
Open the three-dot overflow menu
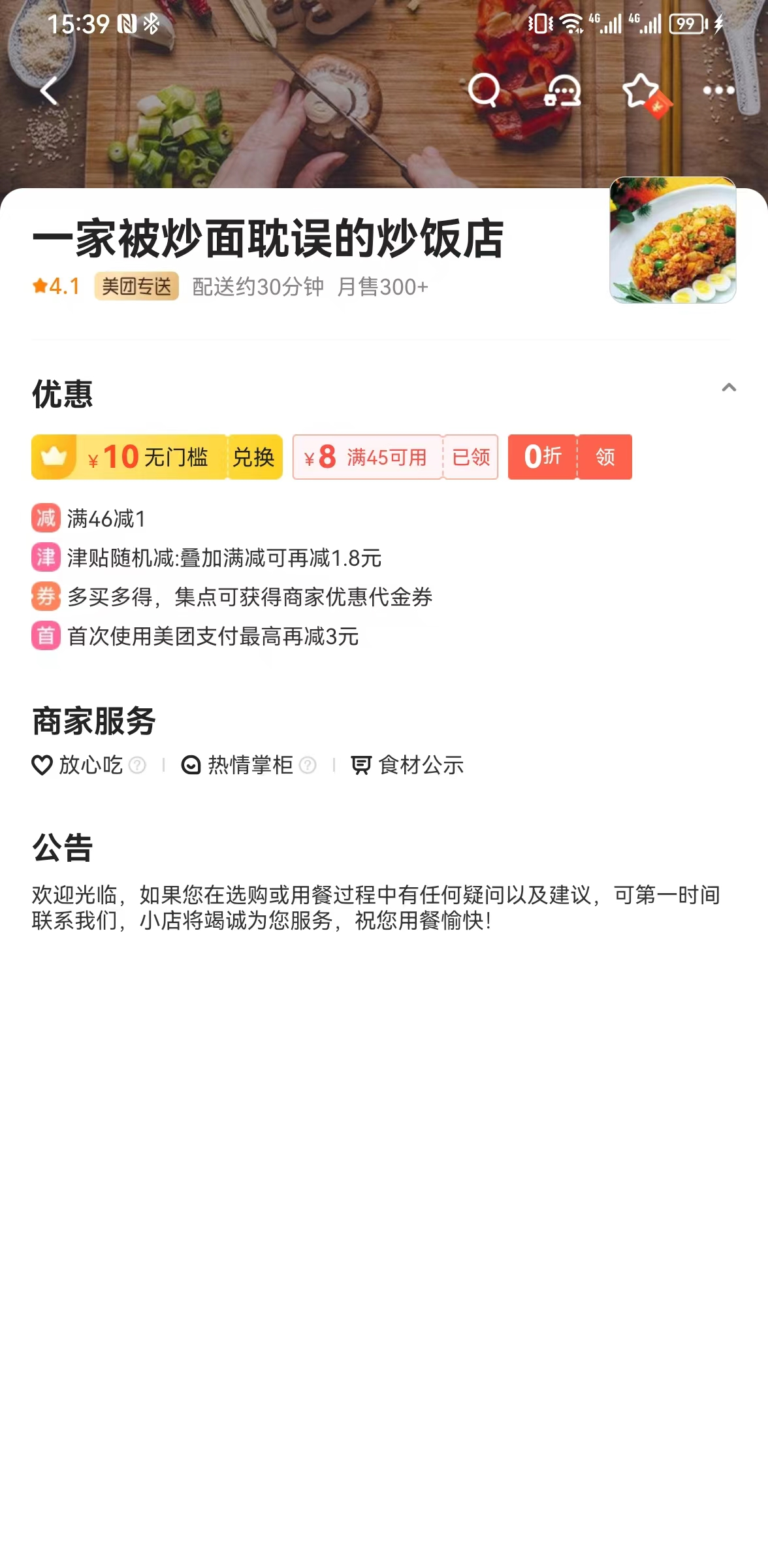[718, 90]
